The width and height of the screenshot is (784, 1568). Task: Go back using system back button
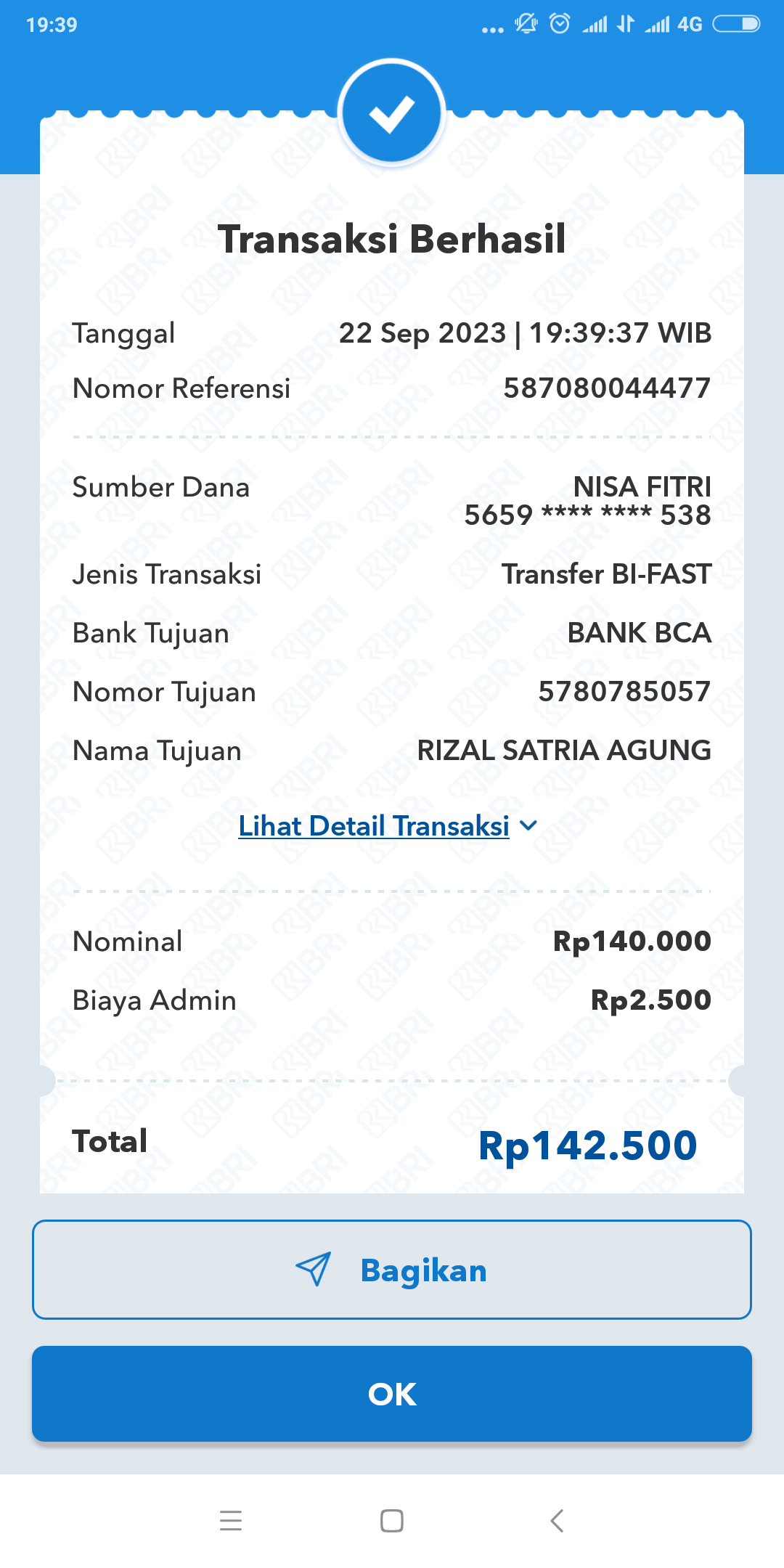(557, 1520)
